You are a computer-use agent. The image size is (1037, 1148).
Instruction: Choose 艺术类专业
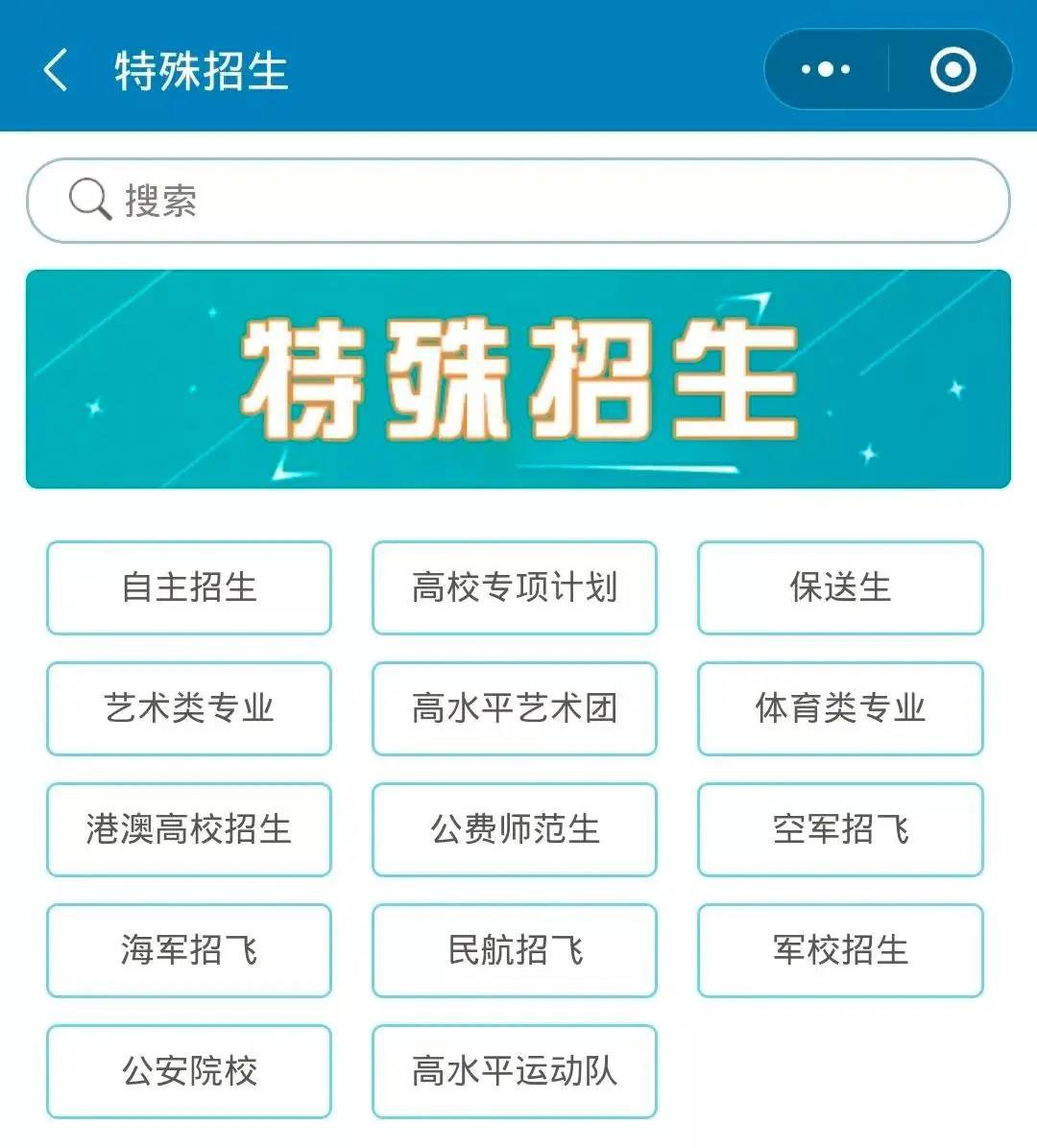pyautogui.click(x=189, y=708)
